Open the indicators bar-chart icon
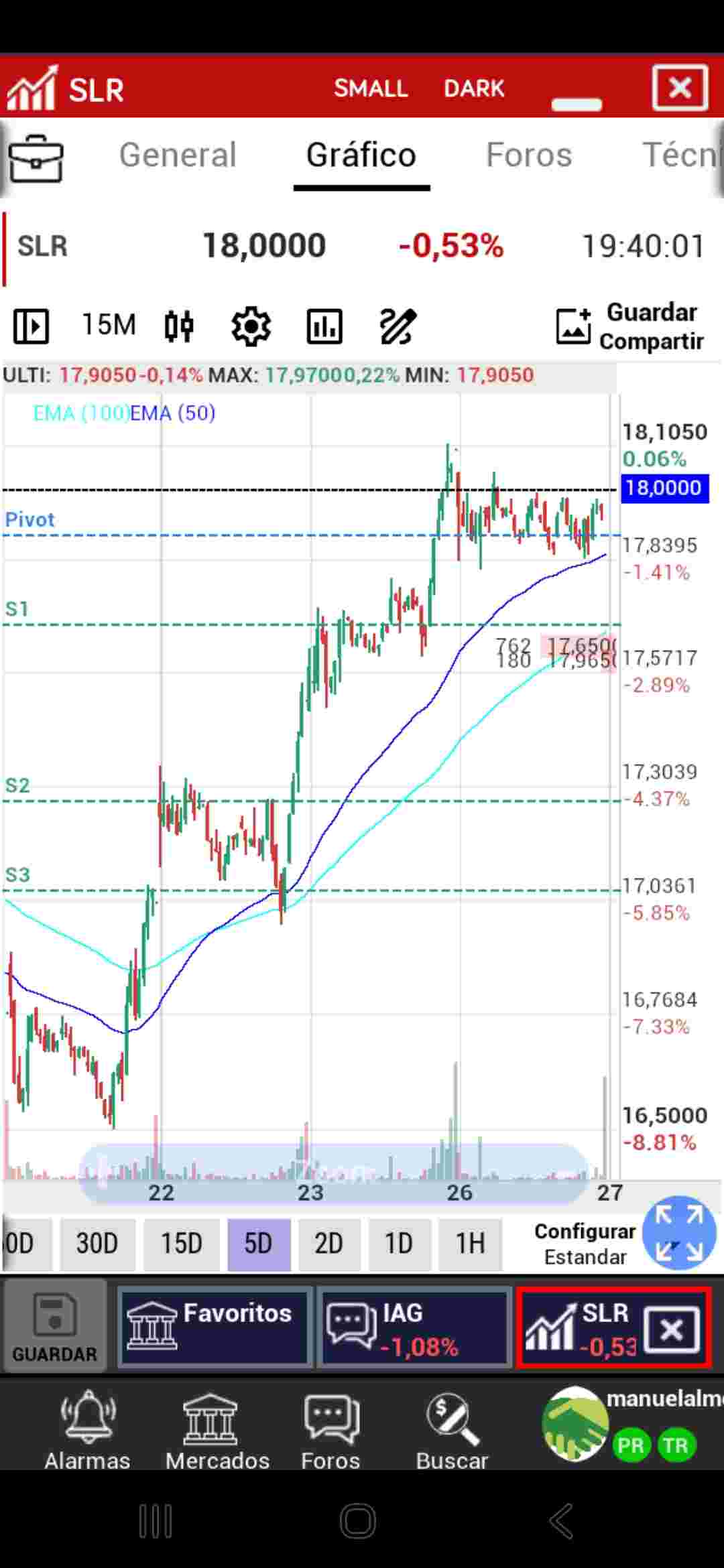The image size is (724, 1568). tap(324, 326)
